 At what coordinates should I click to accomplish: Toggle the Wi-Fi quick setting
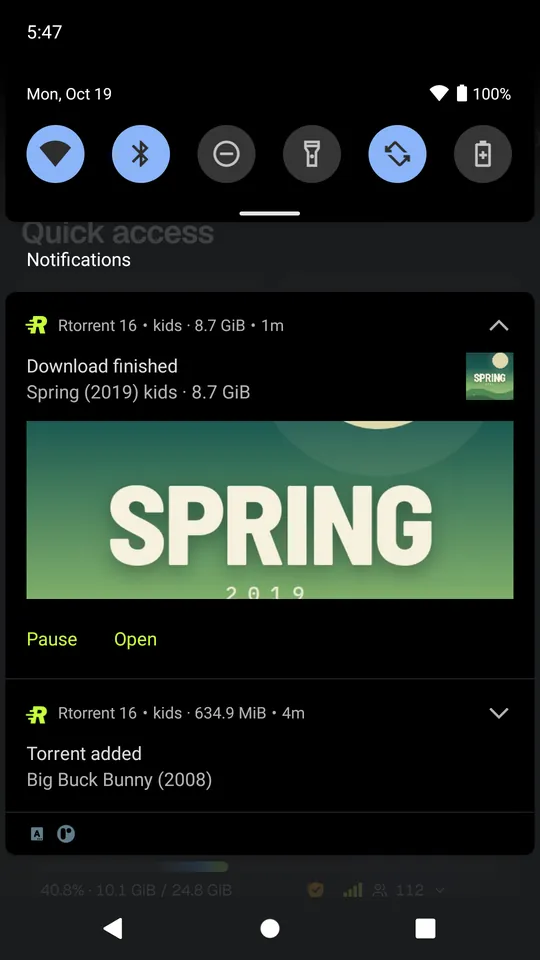[x=55, y=154]
